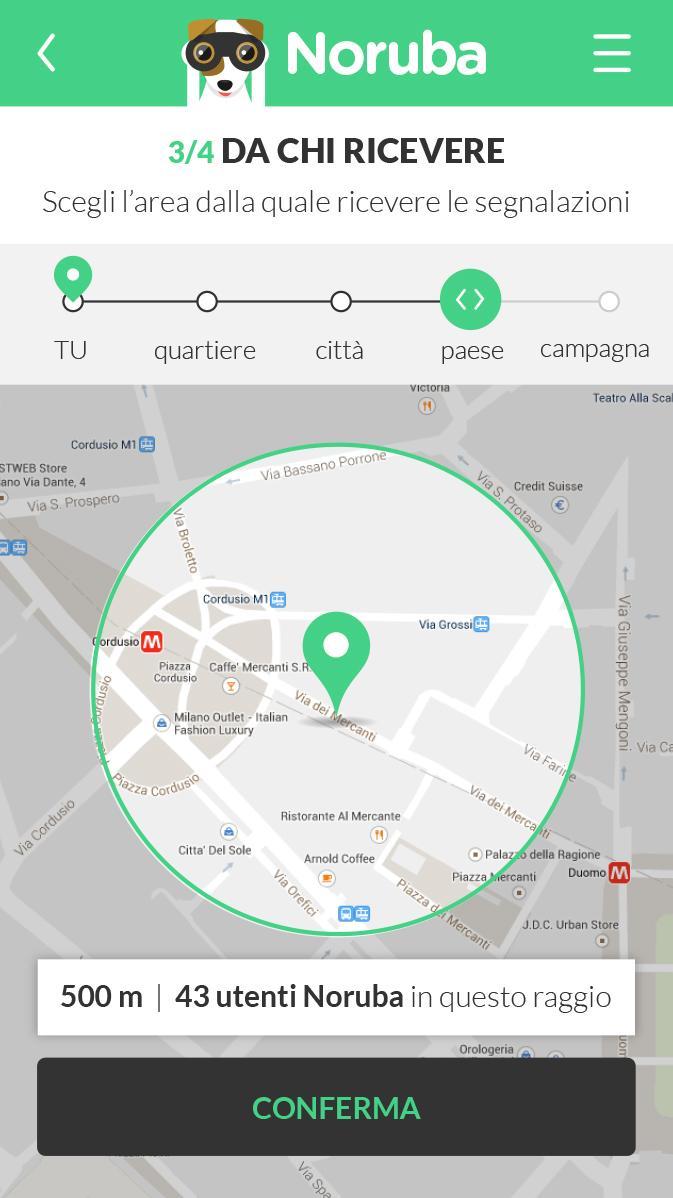
Task: Open the hamburger menu
Action: click(x=611, y=53)
